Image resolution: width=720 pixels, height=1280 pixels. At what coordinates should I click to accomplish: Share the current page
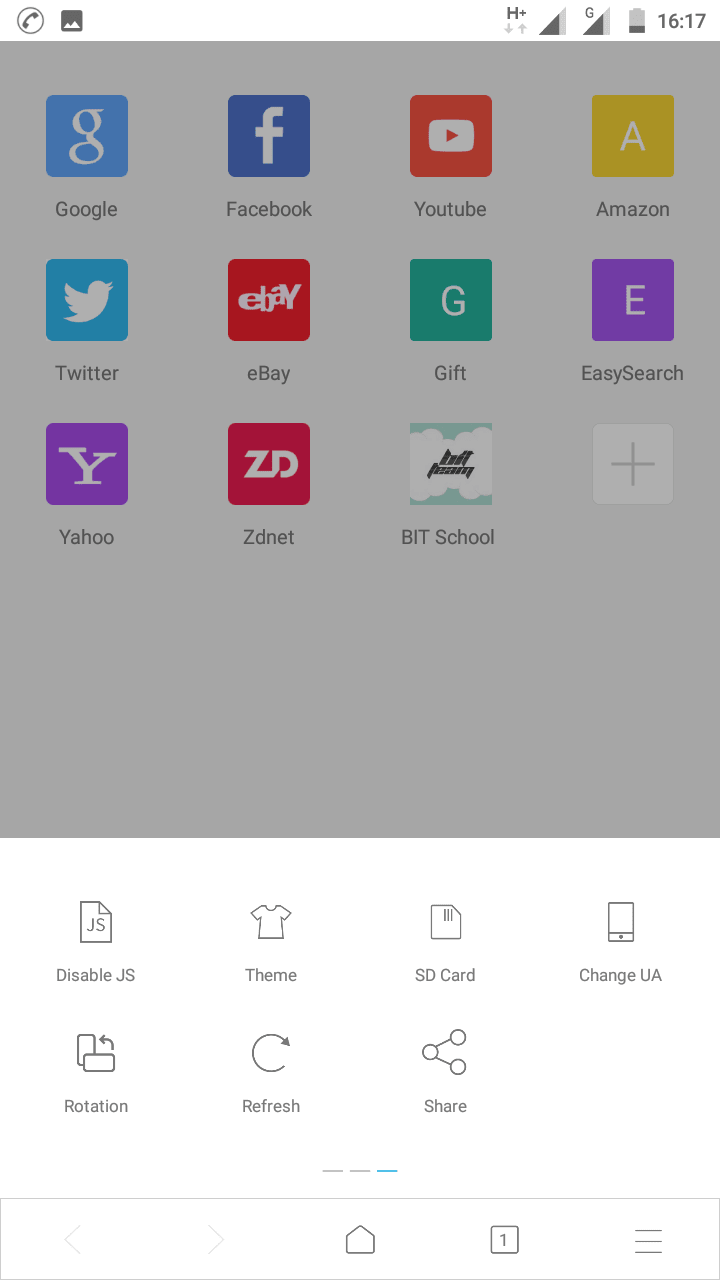pos(445,1071)
